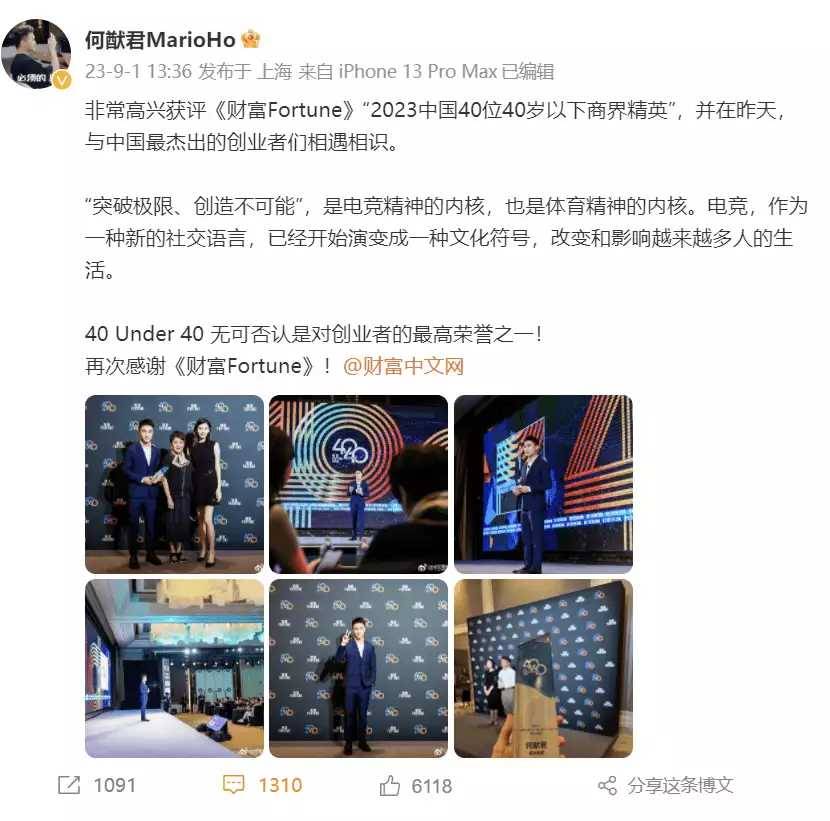Repost this post with 1091 reposts

pyautogui.click(x=97, y=786)
